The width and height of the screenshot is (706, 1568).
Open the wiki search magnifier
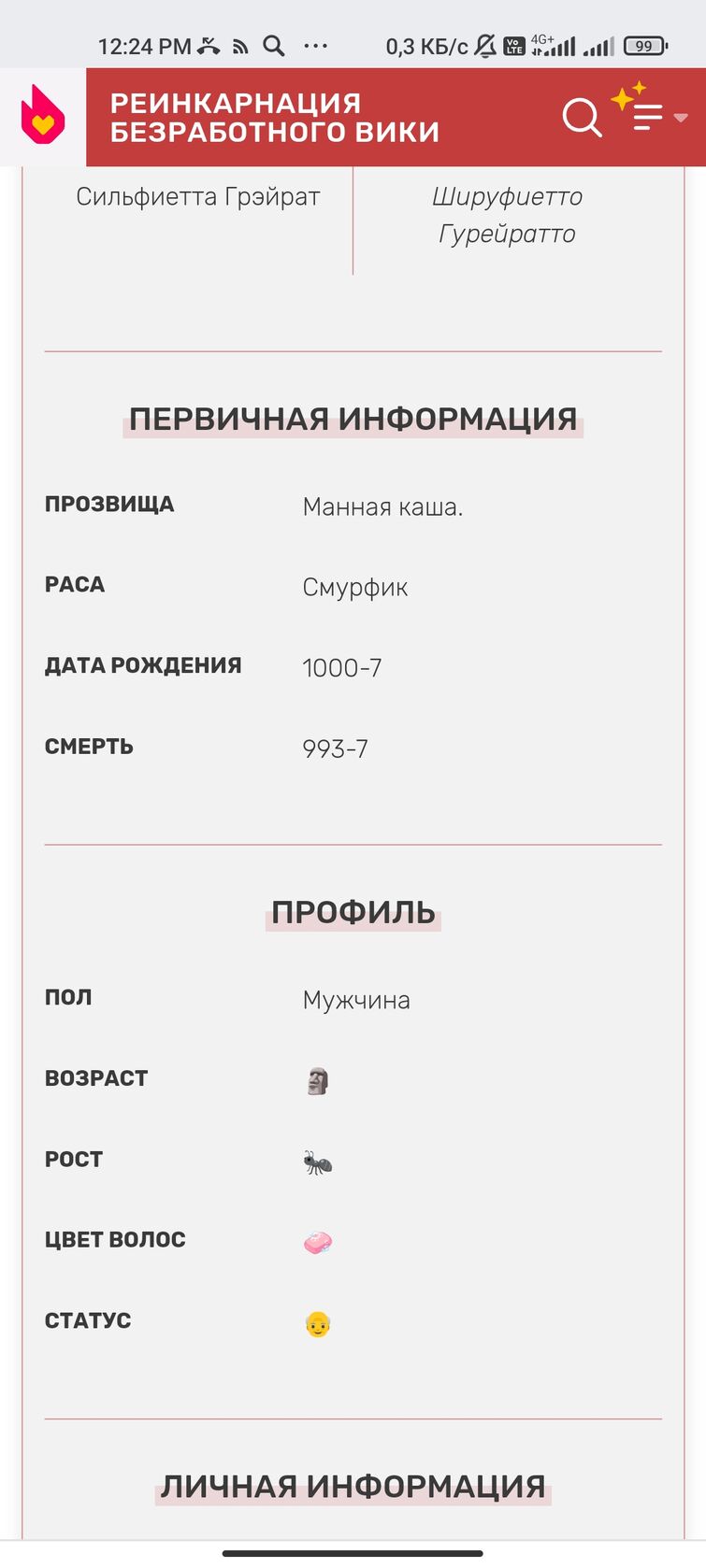[x=582, y=118]
